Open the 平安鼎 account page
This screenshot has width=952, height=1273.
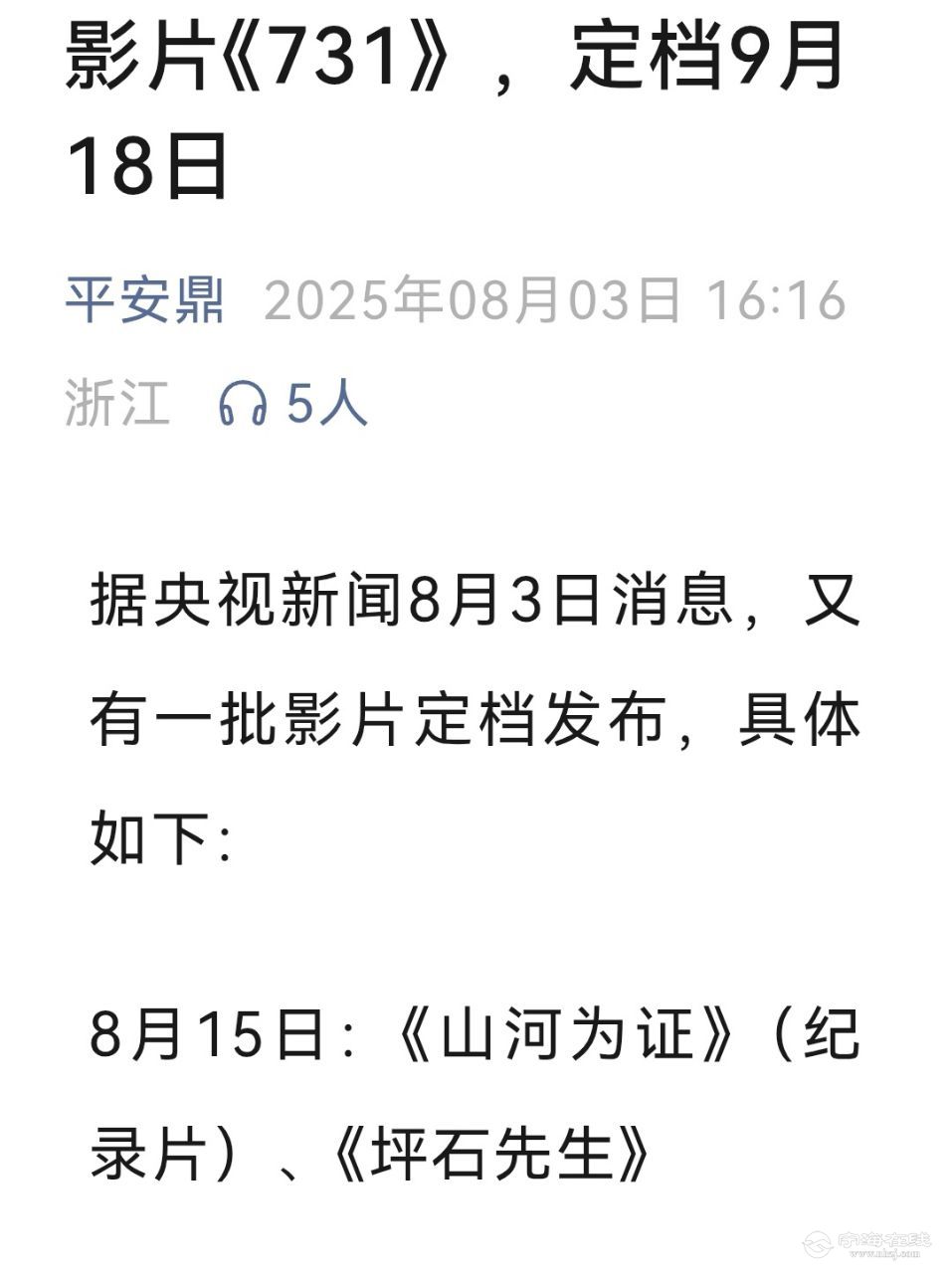tap(145, 300)
